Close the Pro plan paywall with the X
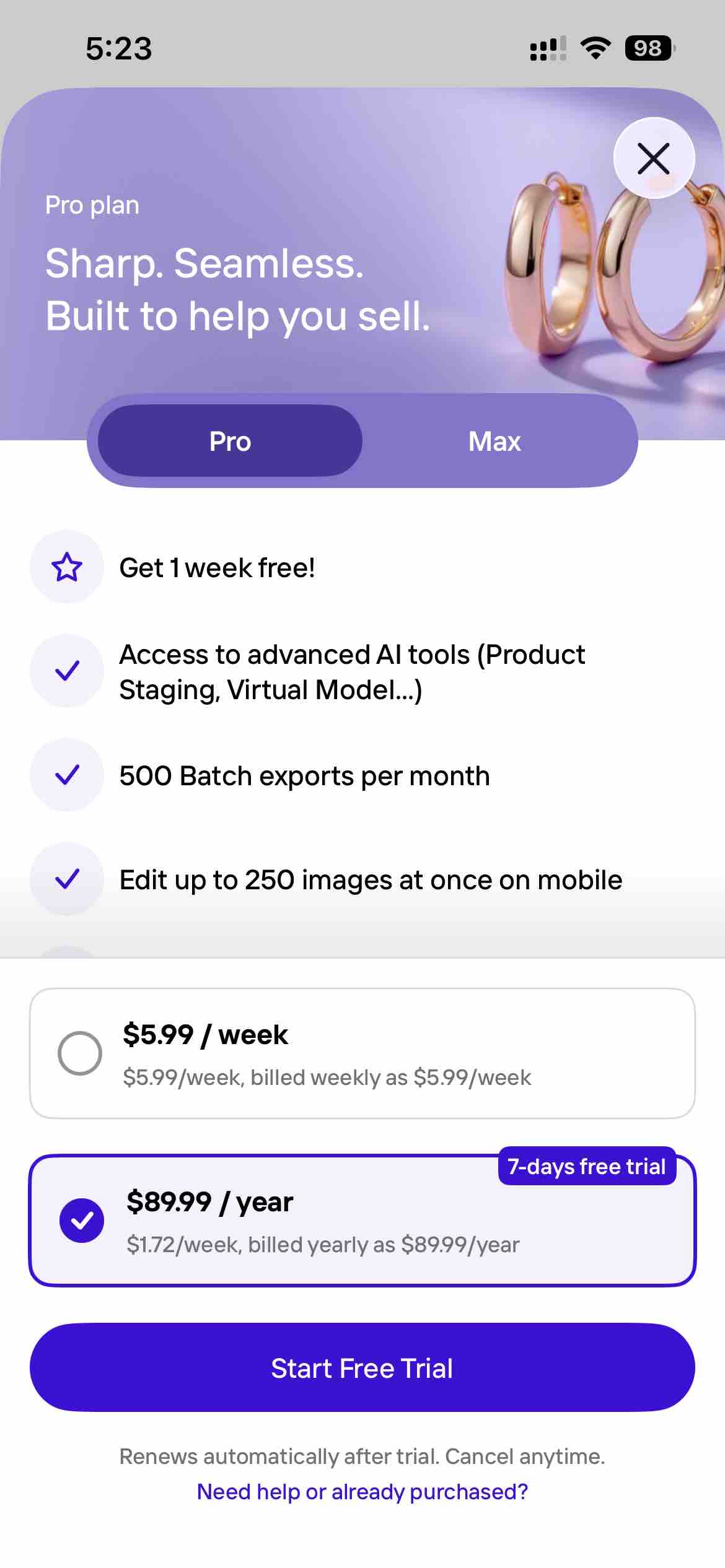This screenshot has width=725, height=1568. pyautogui.click(x=654, y=159)
